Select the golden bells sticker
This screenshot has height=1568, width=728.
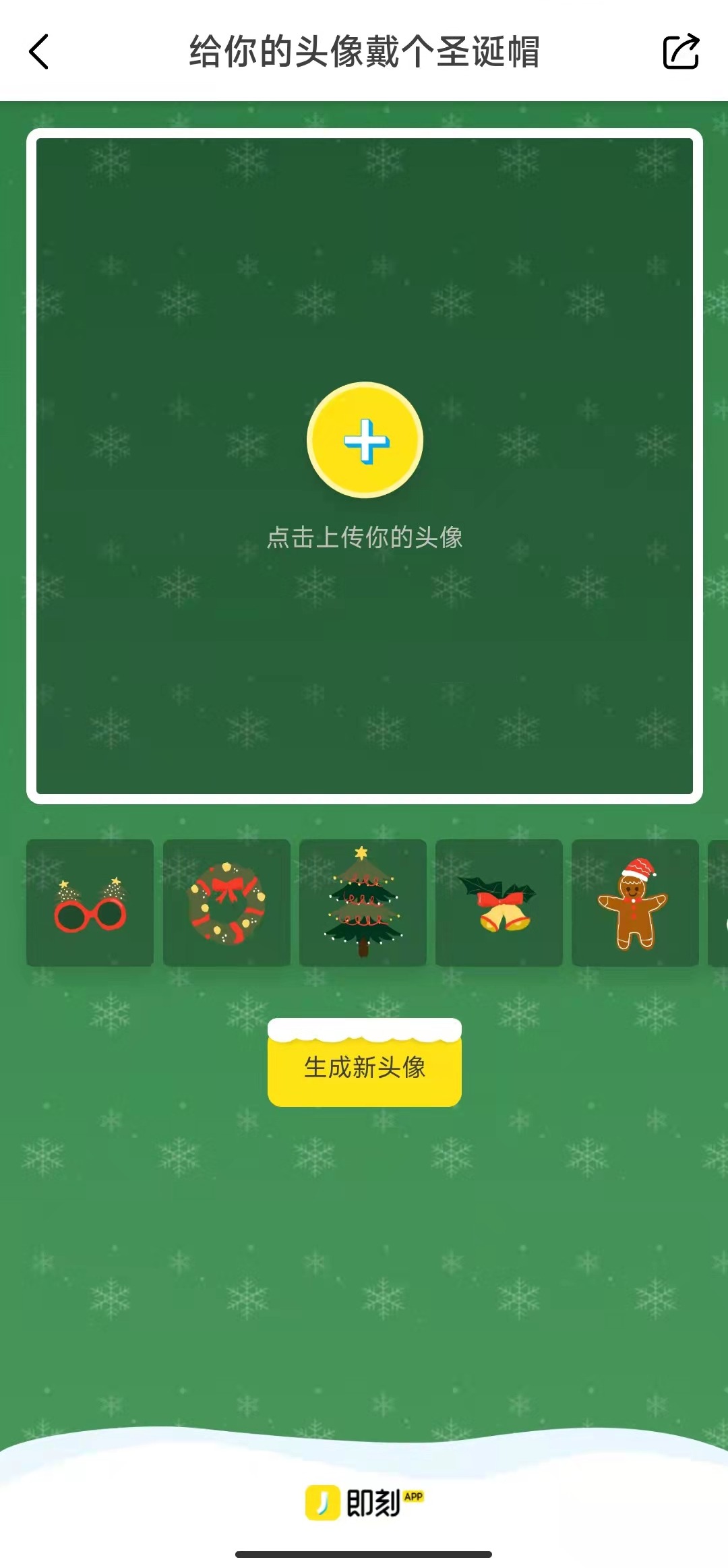click(x=499, y=903)
